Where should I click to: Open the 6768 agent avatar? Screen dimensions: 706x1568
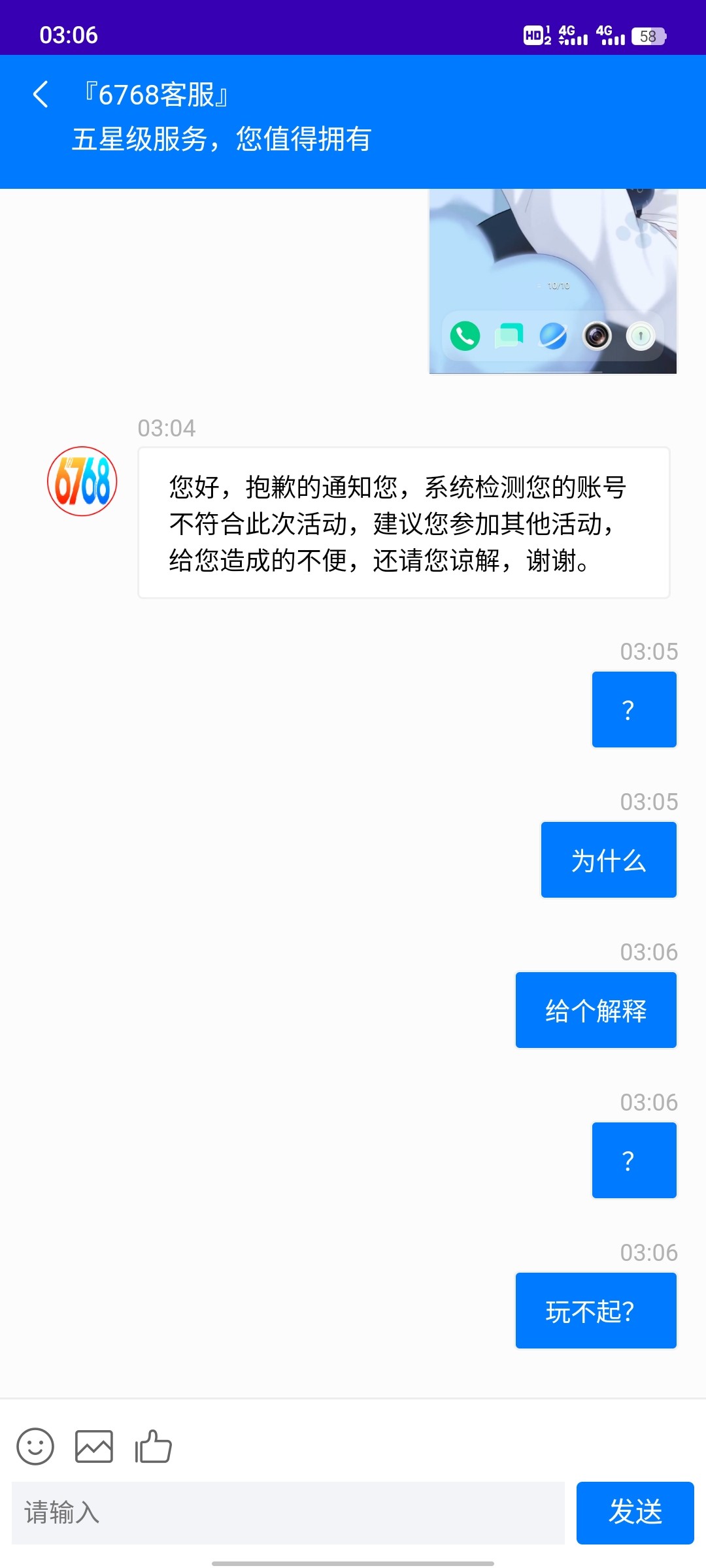pyautogui.click(x=82, y=482)
